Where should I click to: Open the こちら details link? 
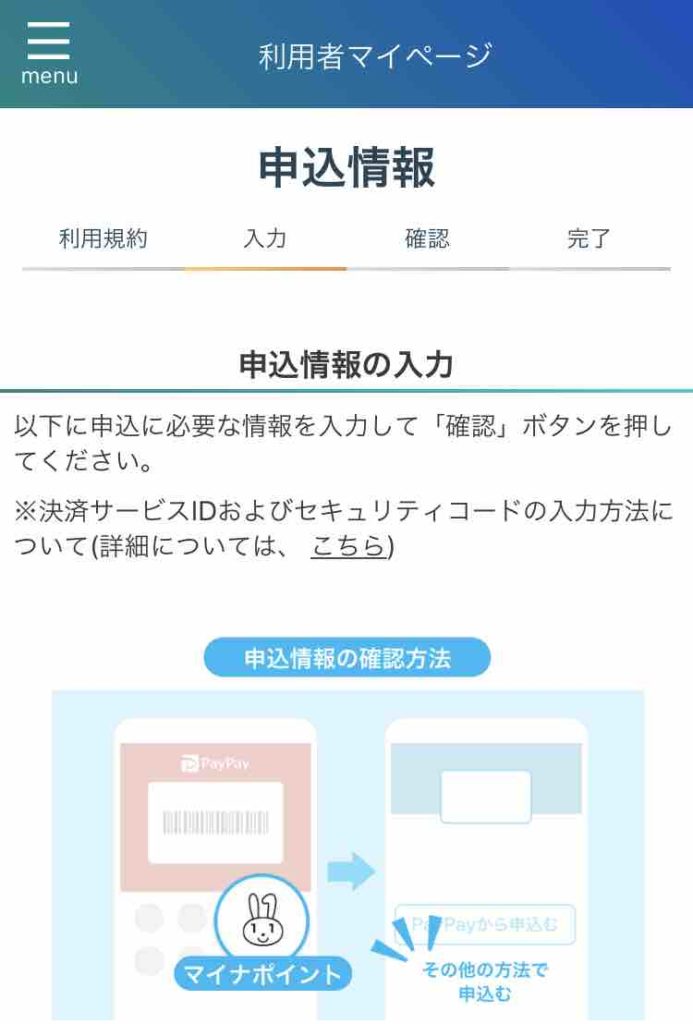348,546
